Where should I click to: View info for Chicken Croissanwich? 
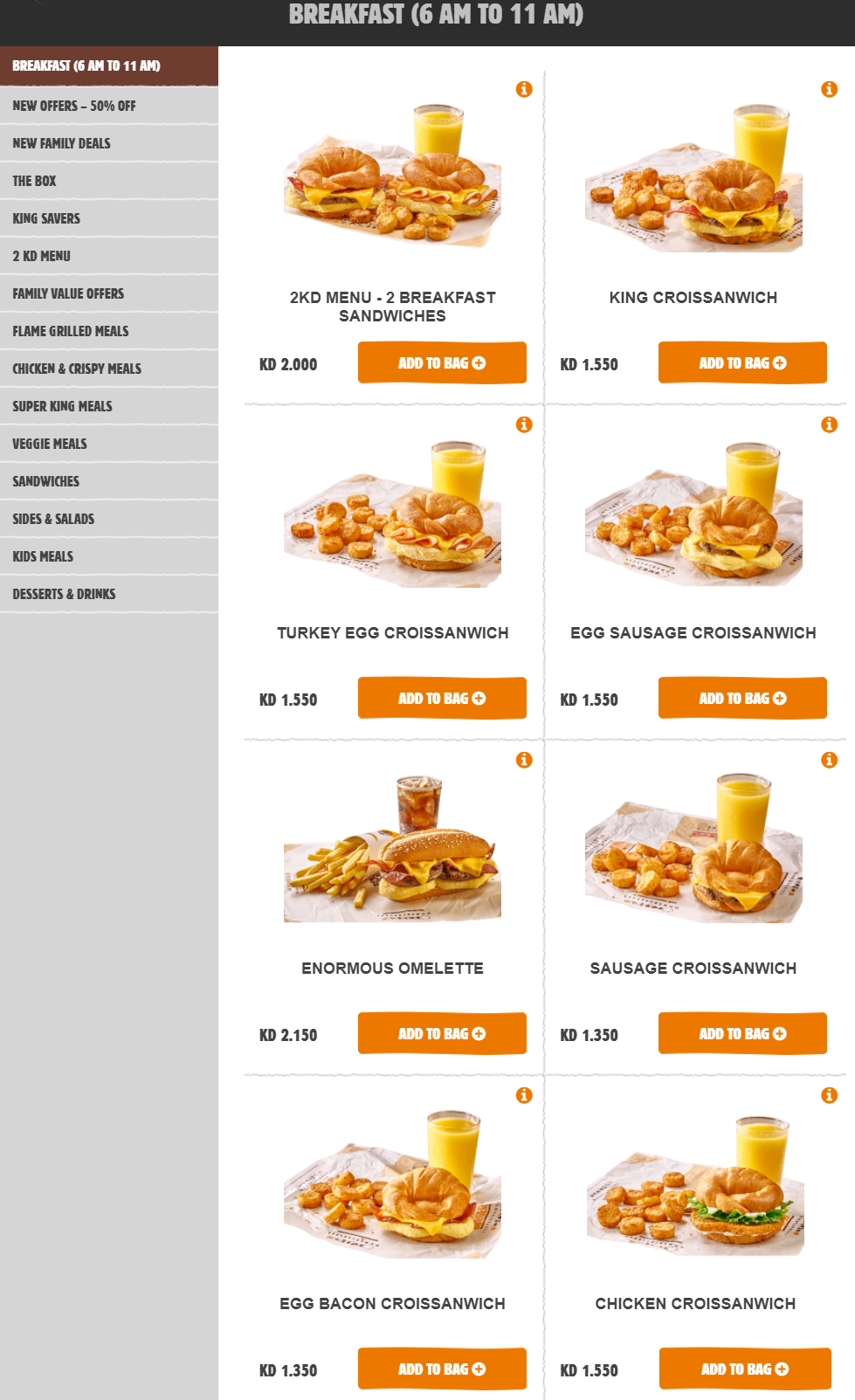tap(829, 1095)
